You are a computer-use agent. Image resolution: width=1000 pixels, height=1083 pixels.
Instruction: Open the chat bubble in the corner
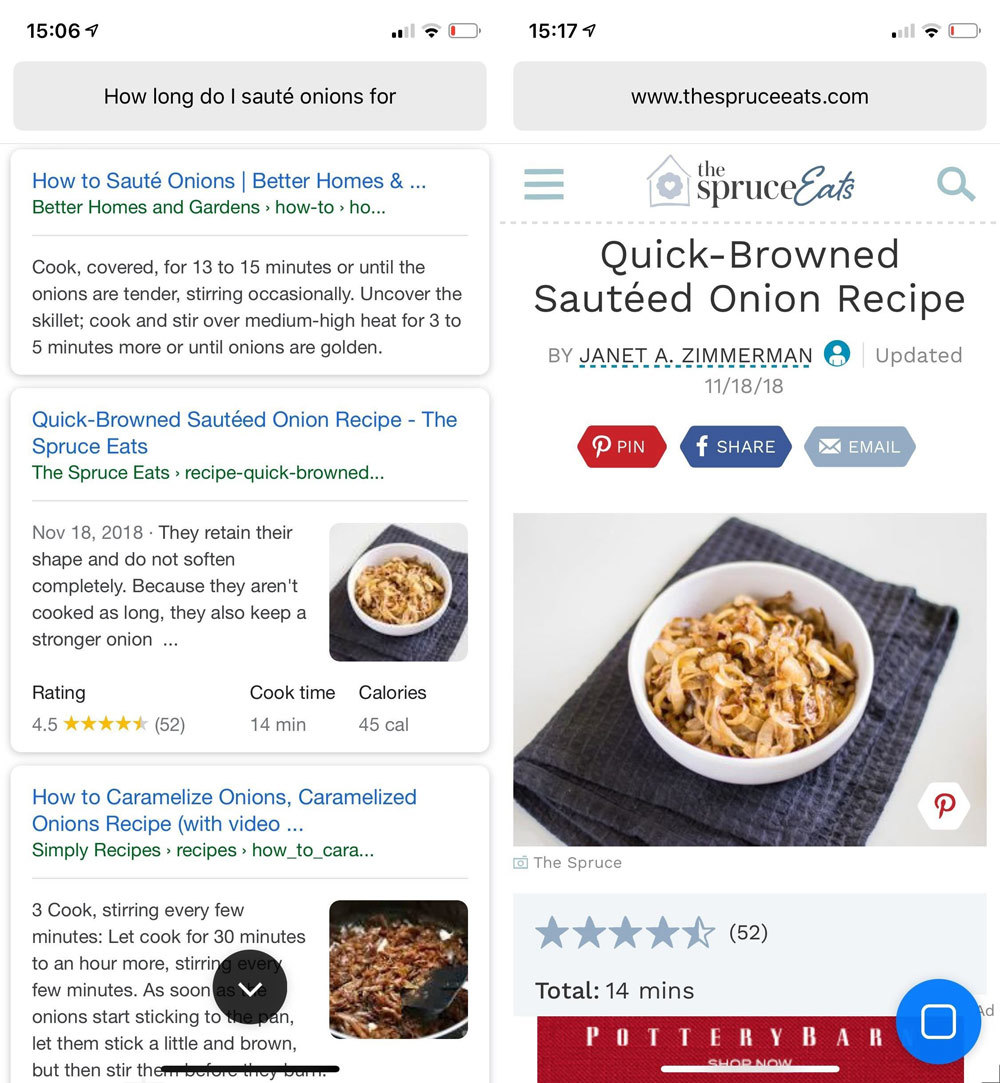(938, 1022)
